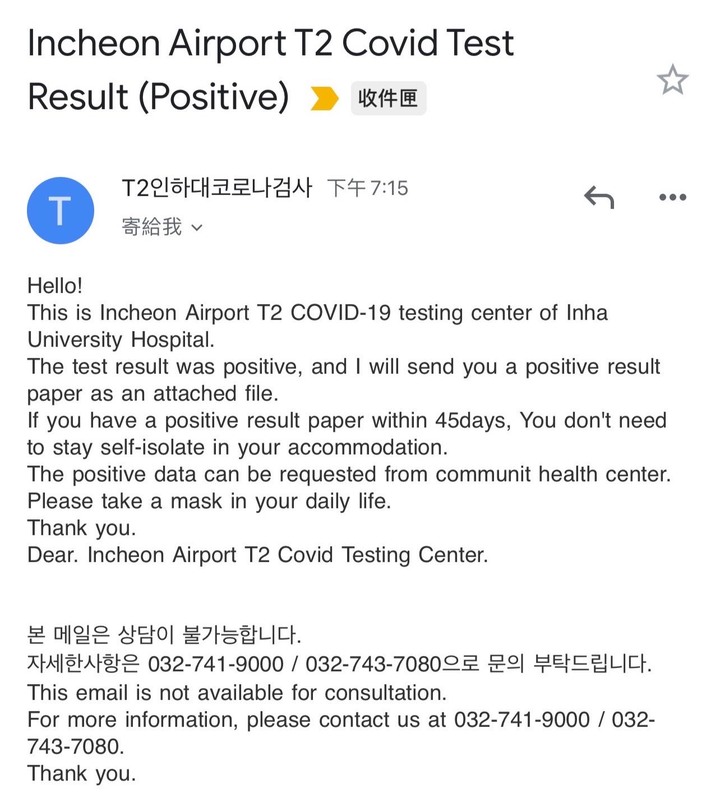Open the sender's blue T avatar
720x806 pixels.
61,210
